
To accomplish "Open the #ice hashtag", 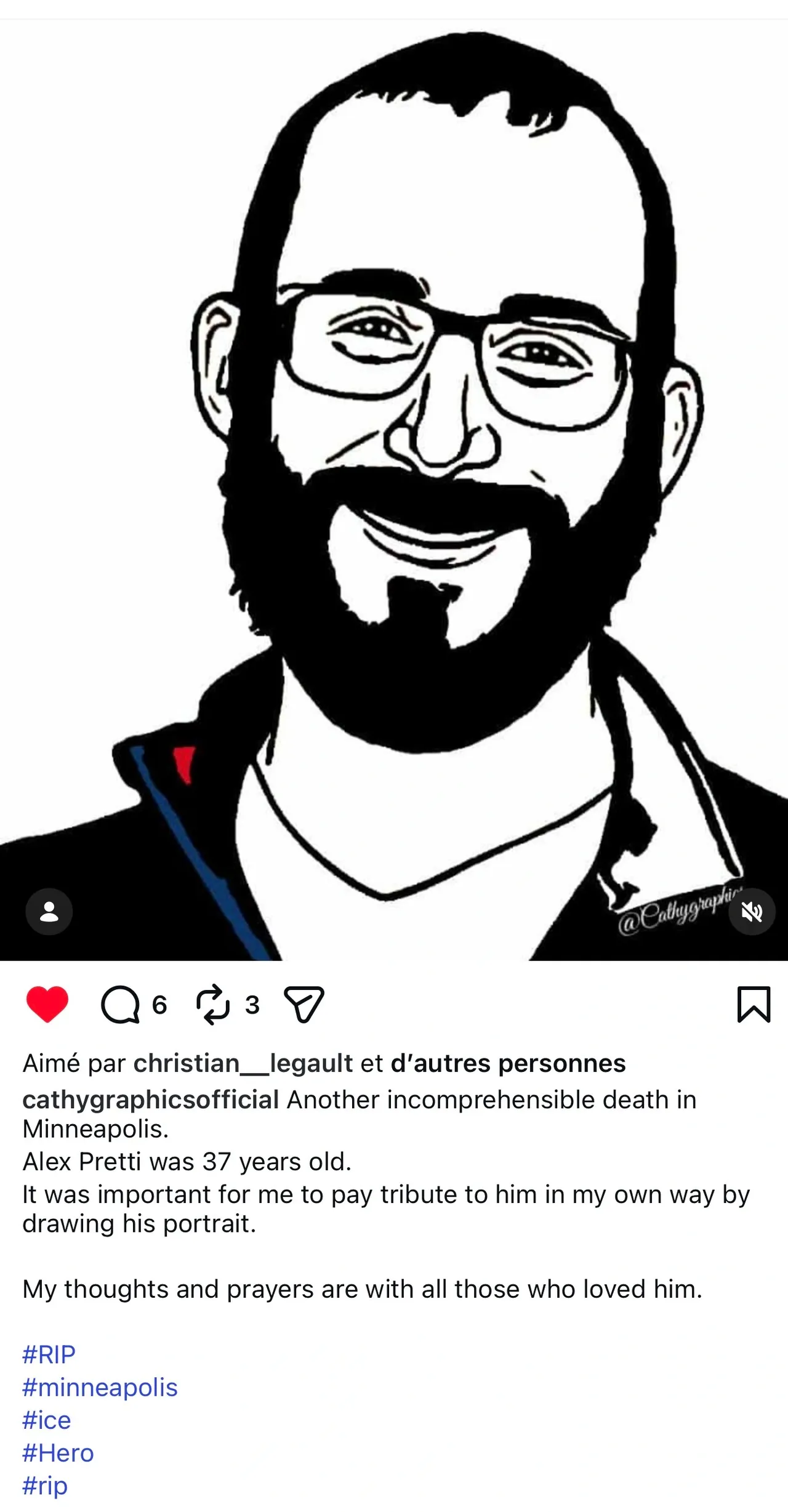I will coord(47,1420).
